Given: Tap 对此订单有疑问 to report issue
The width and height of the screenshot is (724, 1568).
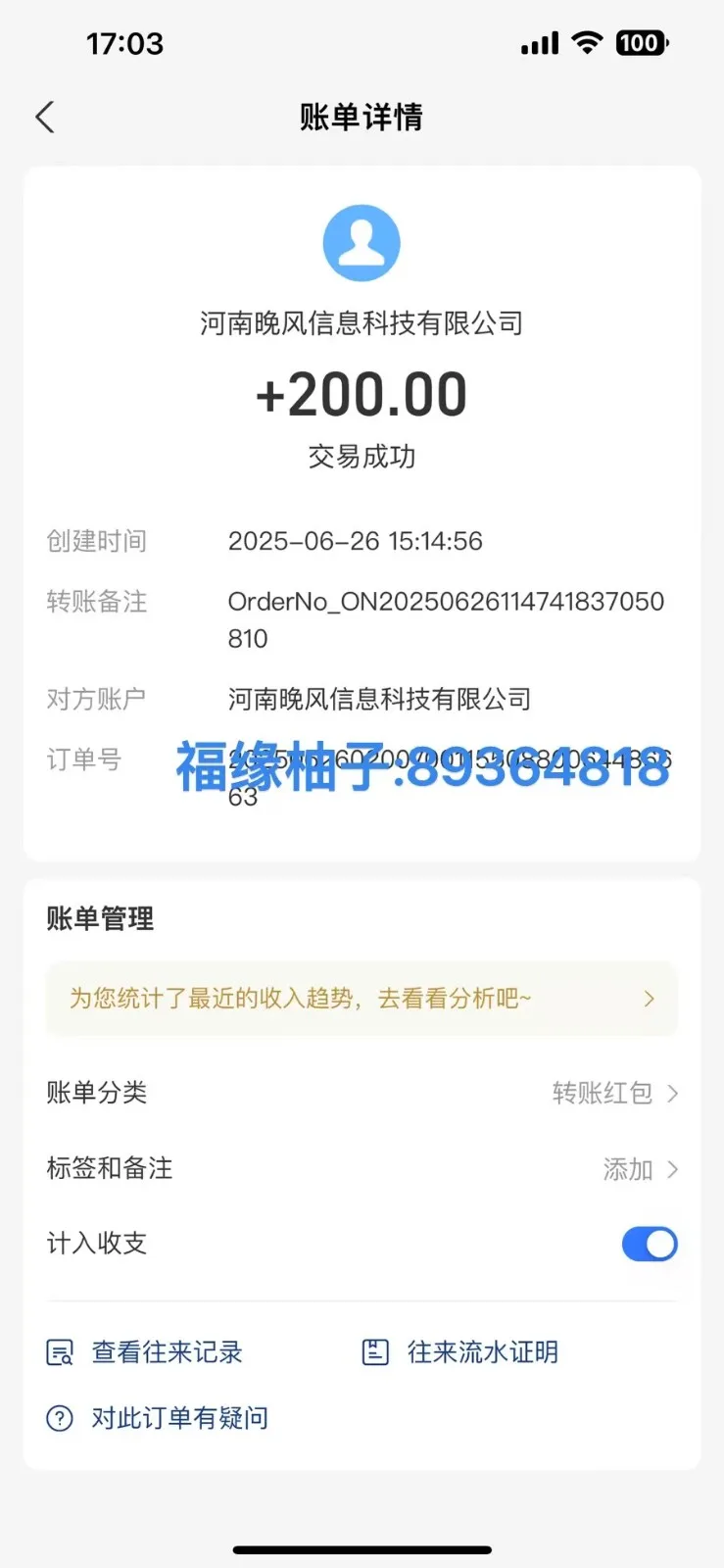Looking at the screenshot, I should click(178, 1417).
